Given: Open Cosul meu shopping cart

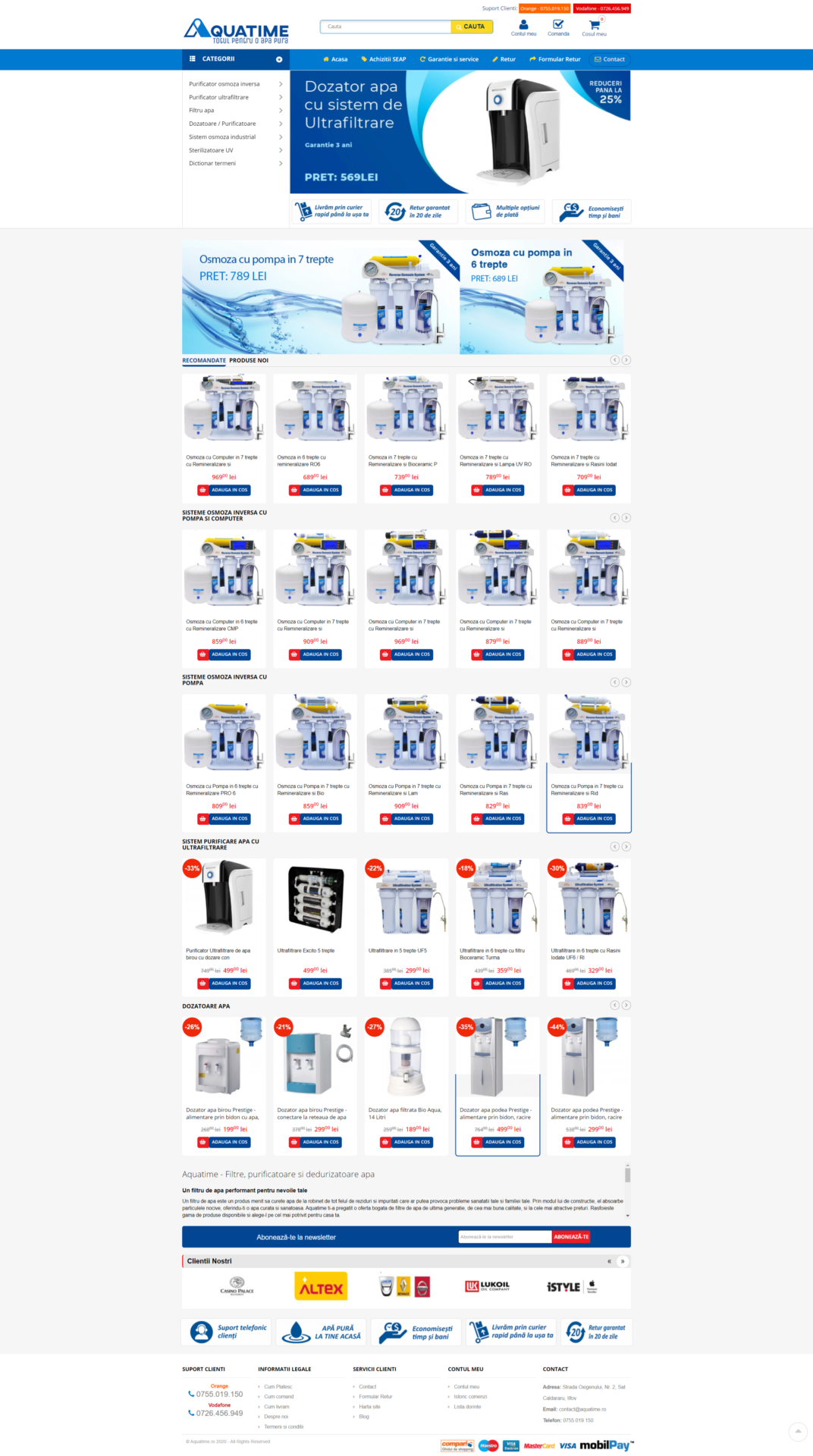Looking at the screenshot, I should [595, 28].
